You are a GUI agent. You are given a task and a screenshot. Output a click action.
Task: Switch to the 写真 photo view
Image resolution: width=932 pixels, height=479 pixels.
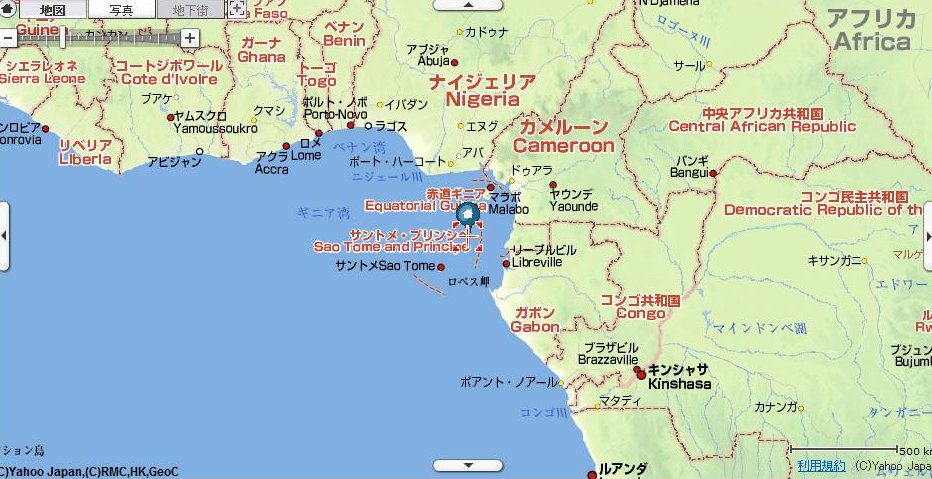tap(121, 9)
